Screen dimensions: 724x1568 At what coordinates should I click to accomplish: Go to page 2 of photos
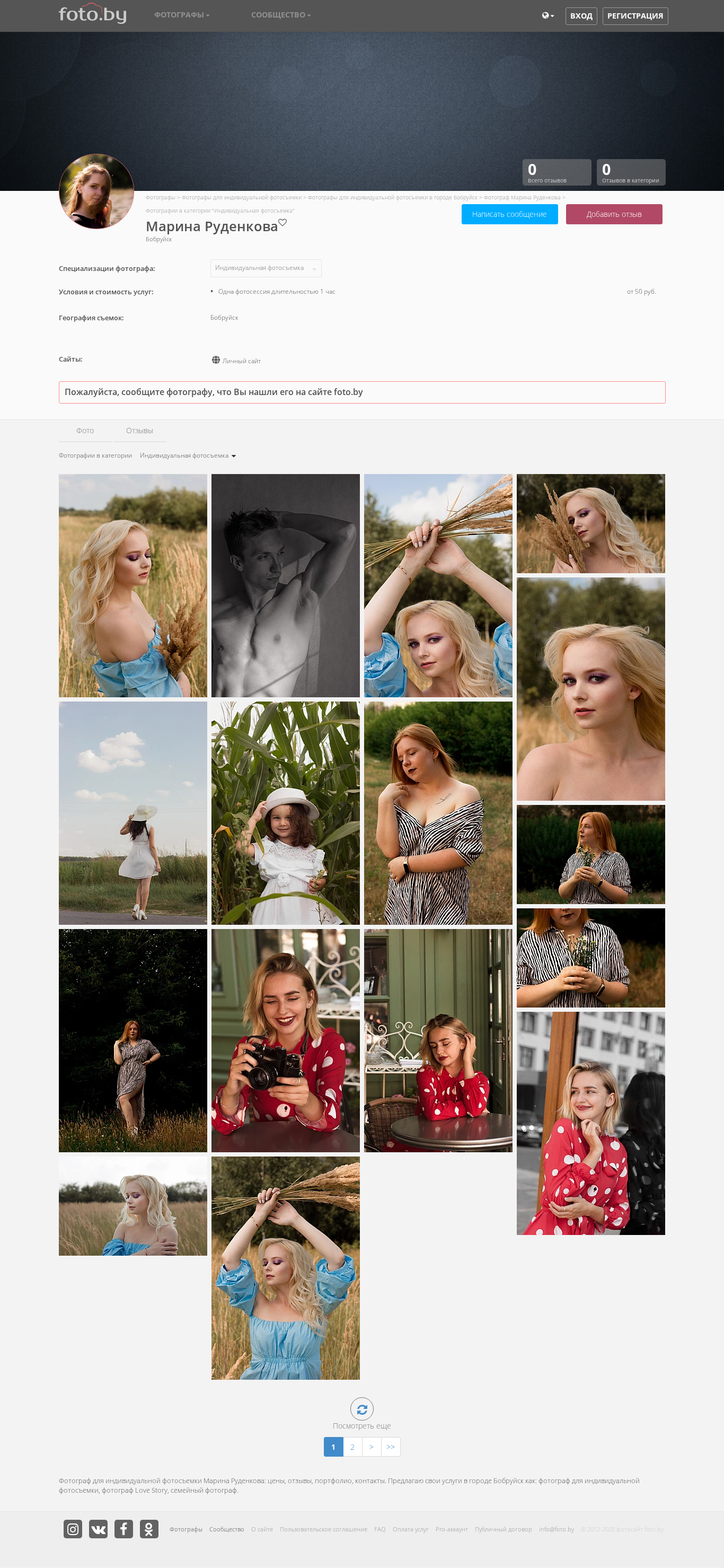pos(352,1447)
